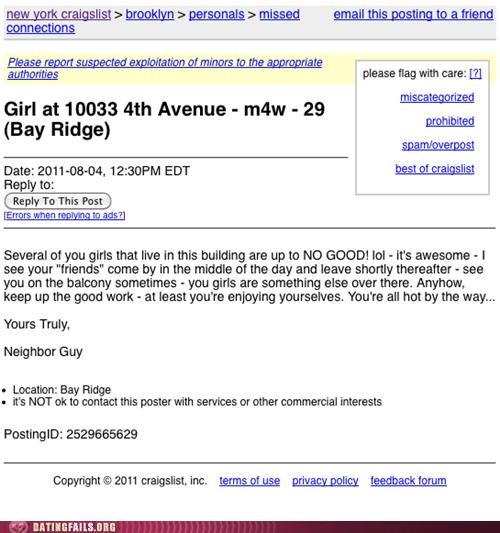Visit the feedback forum link
This screenshot has height=533, width=500.
pyautogui.click(x=408, y=481)
